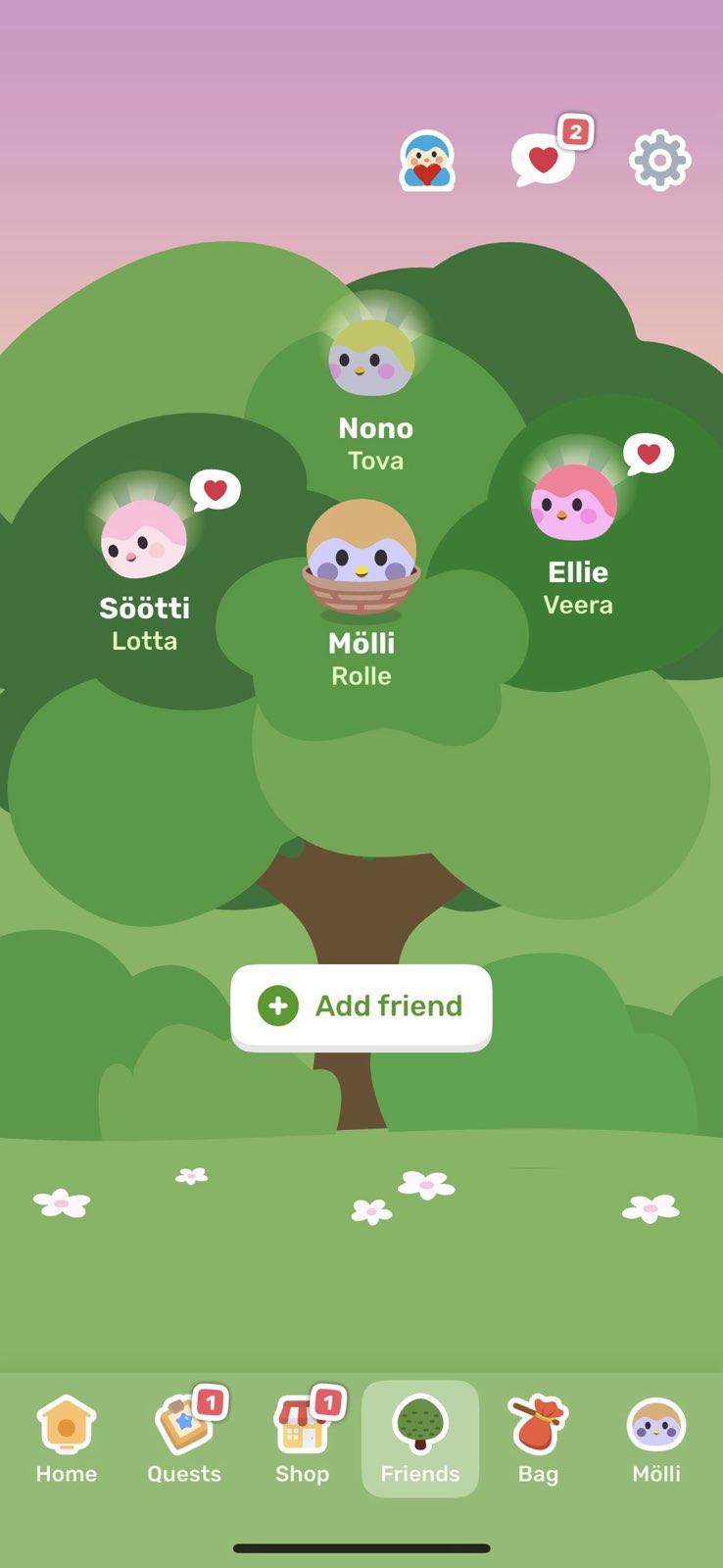Screen dimensions: 723x1568
Task: Open the heart bubble above Ellie
Action: [649, 454]
